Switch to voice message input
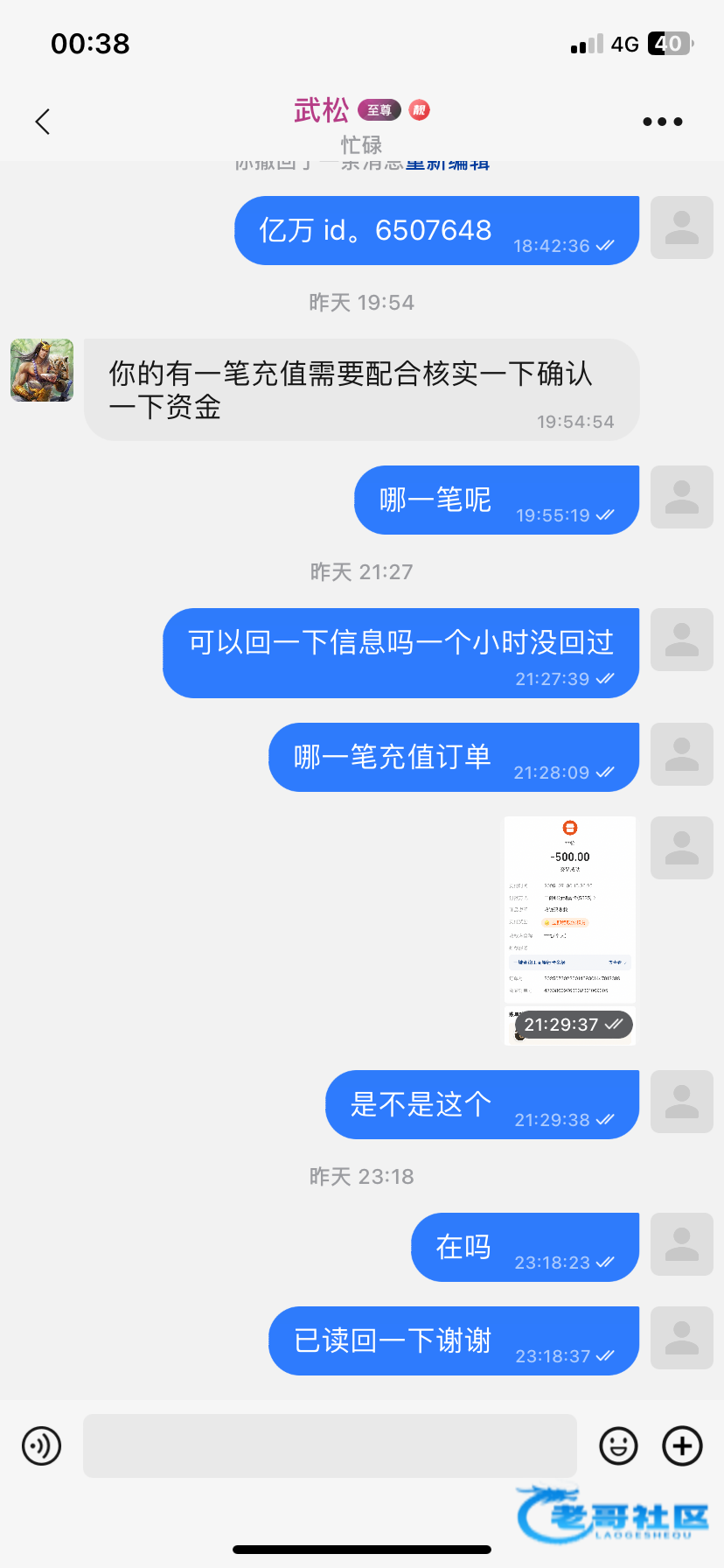The image size is (724, 1568). coord(42,1445)
